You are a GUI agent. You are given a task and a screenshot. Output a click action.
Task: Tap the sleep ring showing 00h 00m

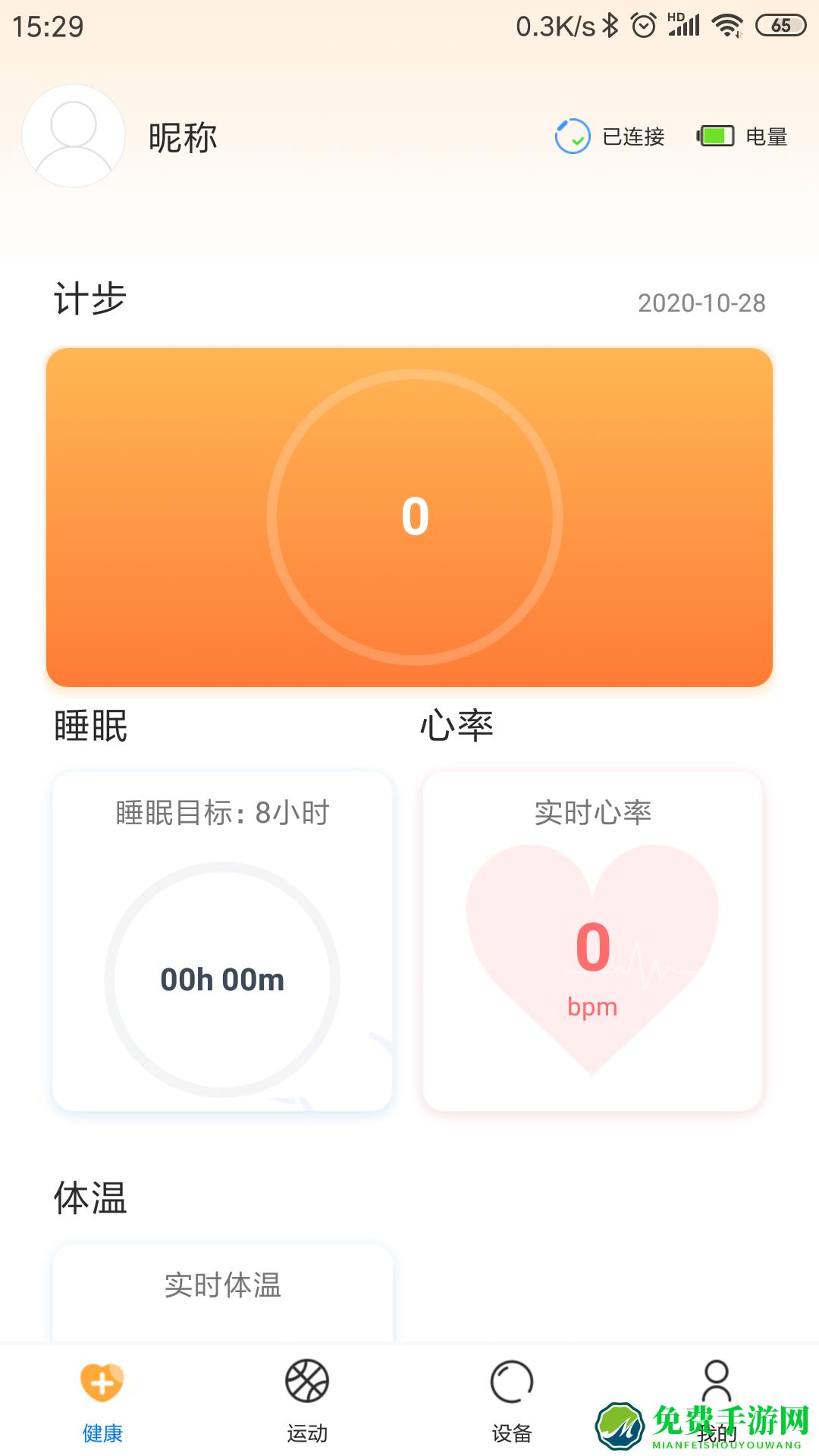(222, 979)
